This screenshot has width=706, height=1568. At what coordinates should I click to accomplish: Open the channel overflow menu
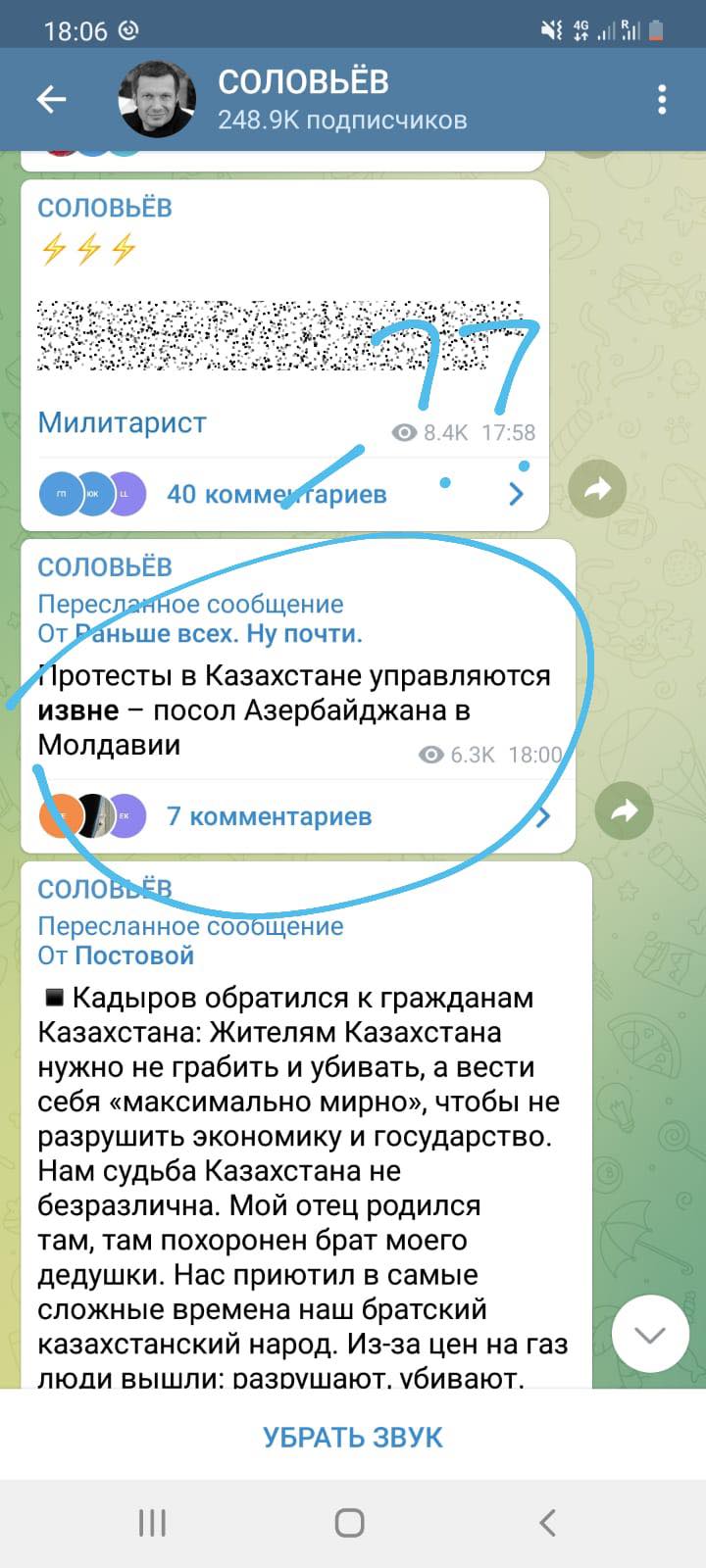pyautogui.click(x=662, y=99)
